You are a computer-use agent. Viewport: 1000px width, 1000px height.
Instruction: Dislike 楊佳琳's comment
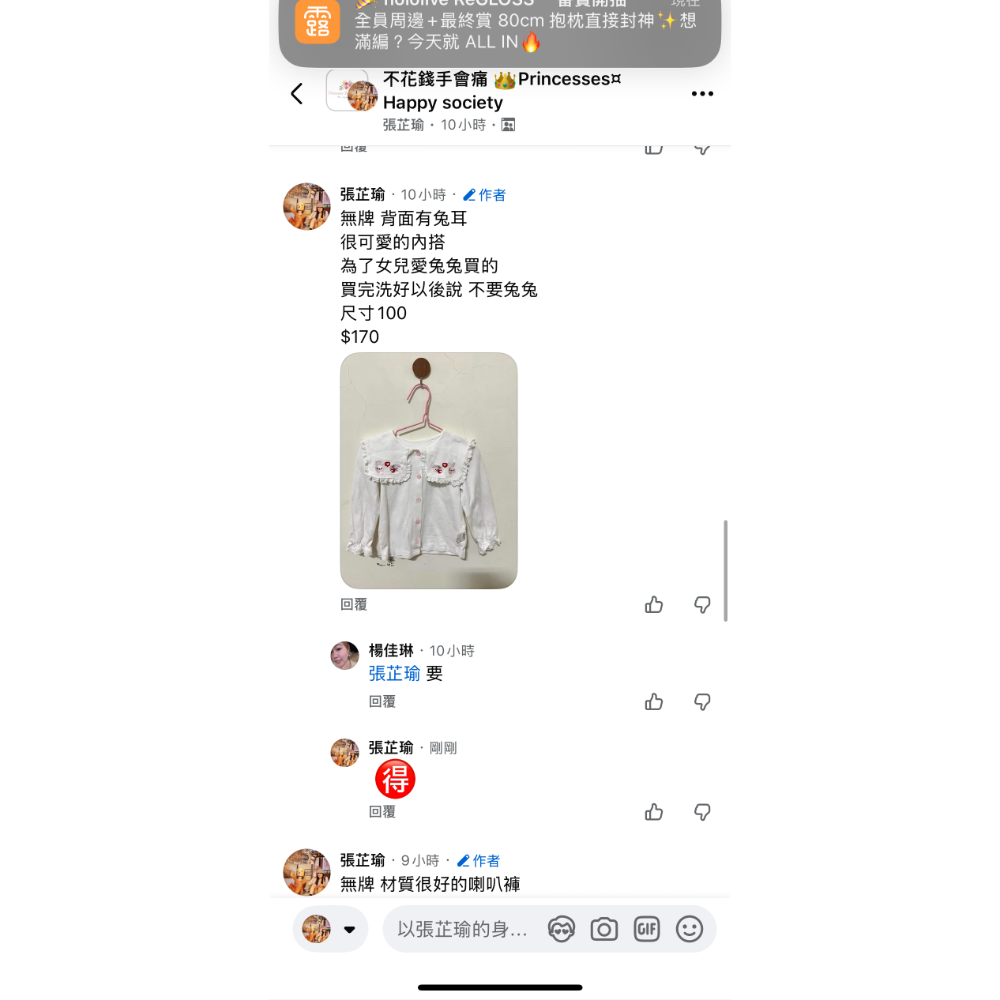(x=702, y=702)
